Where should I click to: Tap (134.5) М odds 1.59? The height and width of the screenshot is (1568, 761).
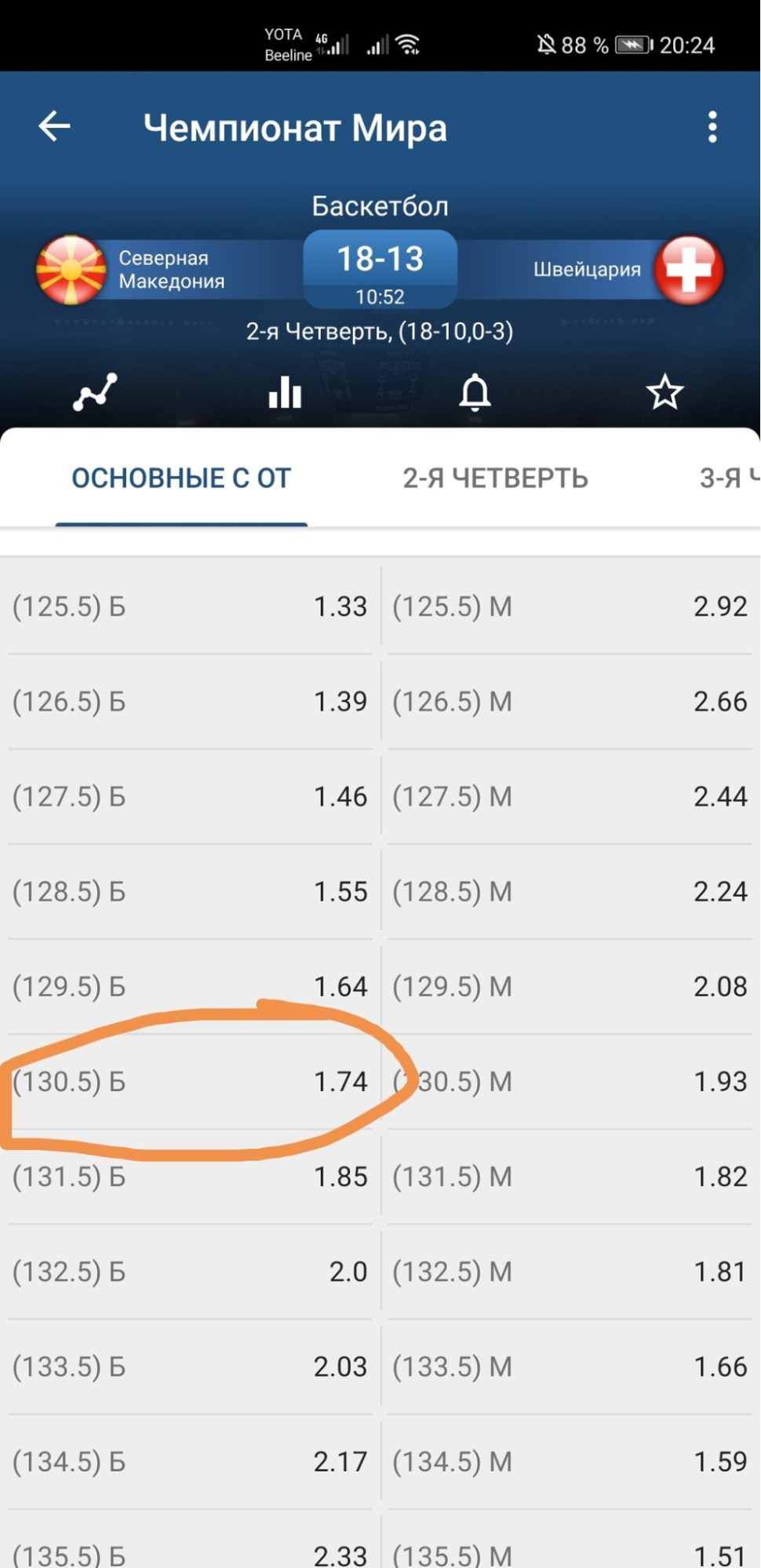[570, 1461]
